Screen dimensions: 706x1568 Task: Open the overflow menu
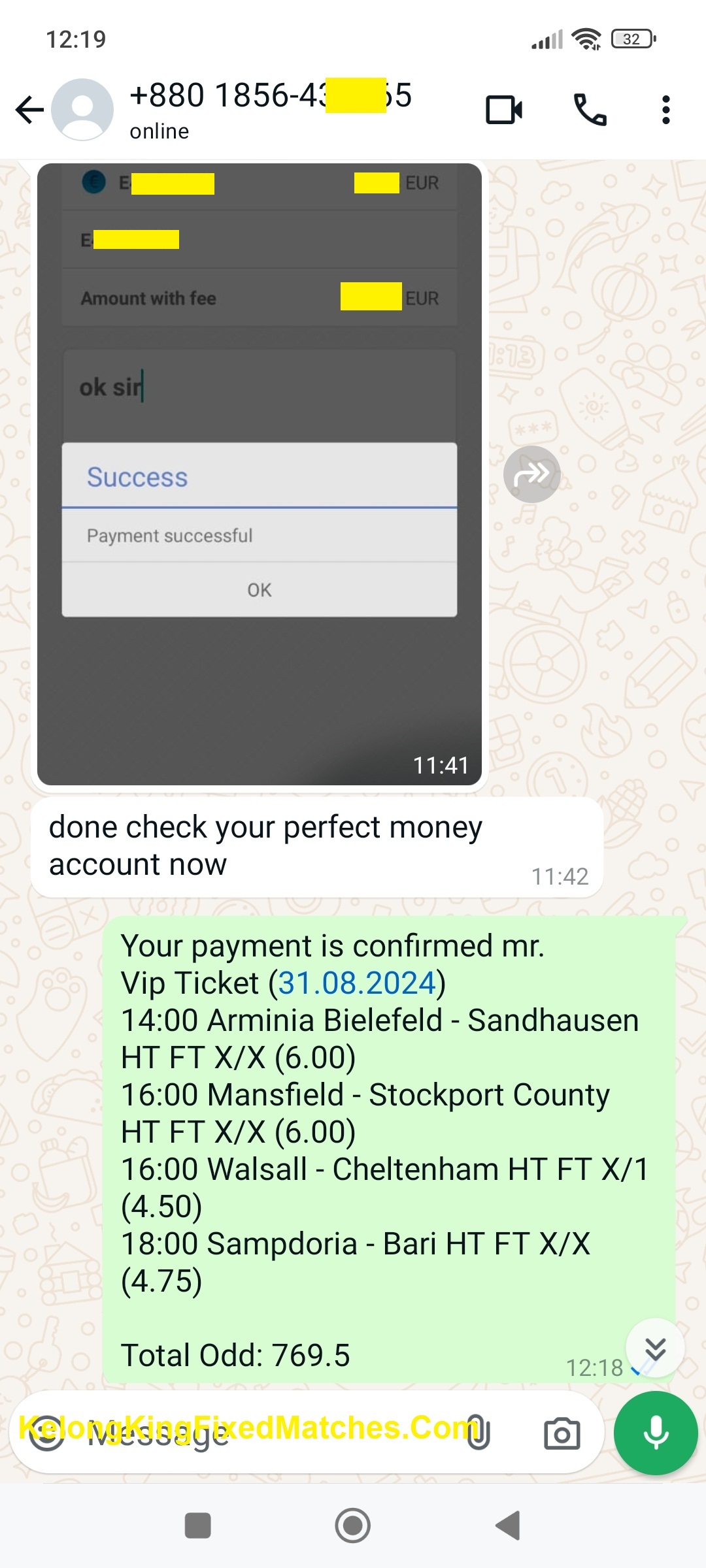(x=665, y=110)
